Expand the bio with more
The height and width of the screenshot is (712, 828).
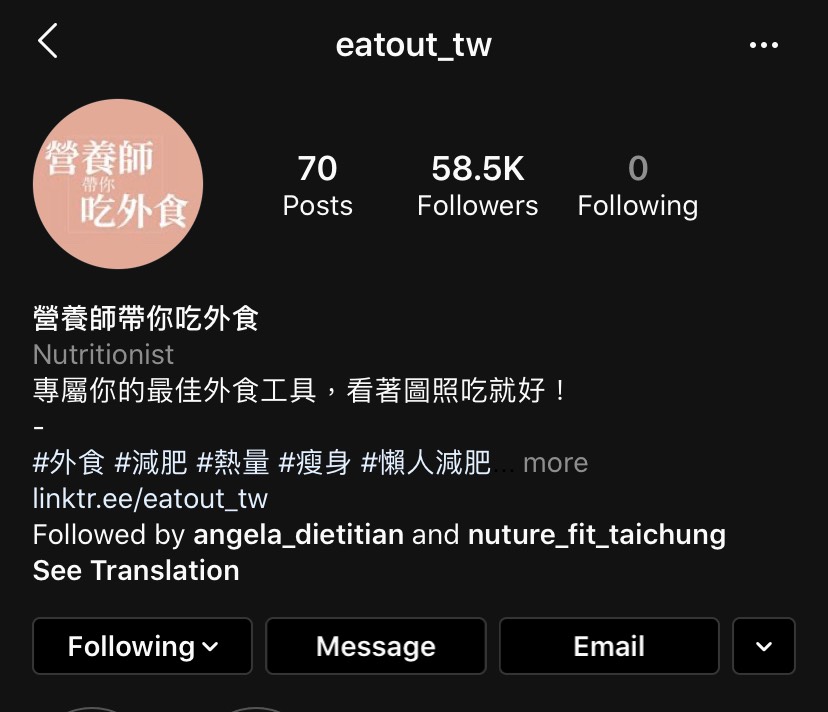click(555, 463)
